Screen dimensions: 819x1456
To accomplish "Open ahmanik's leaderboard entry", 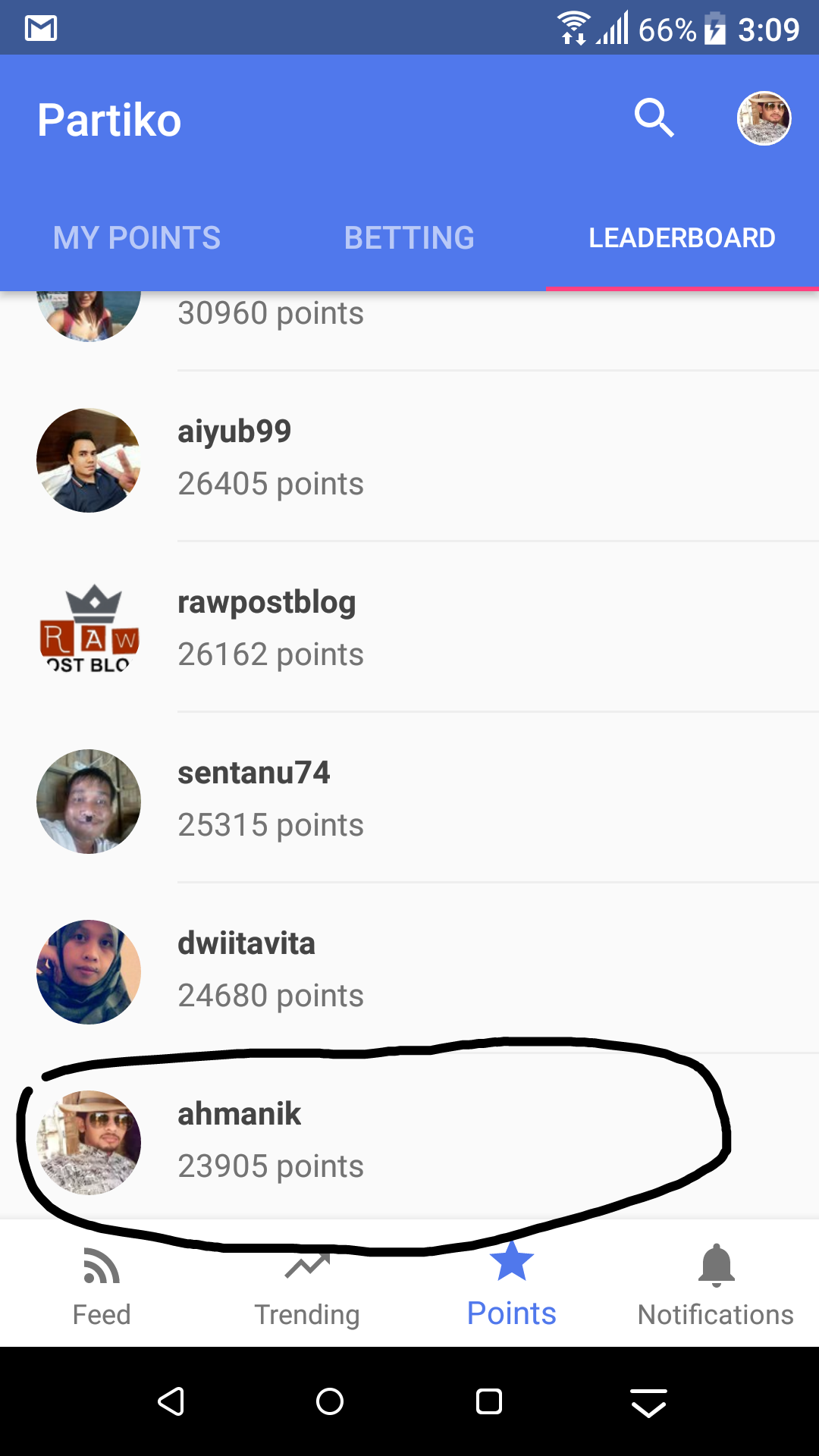I will click(409, 1140).
